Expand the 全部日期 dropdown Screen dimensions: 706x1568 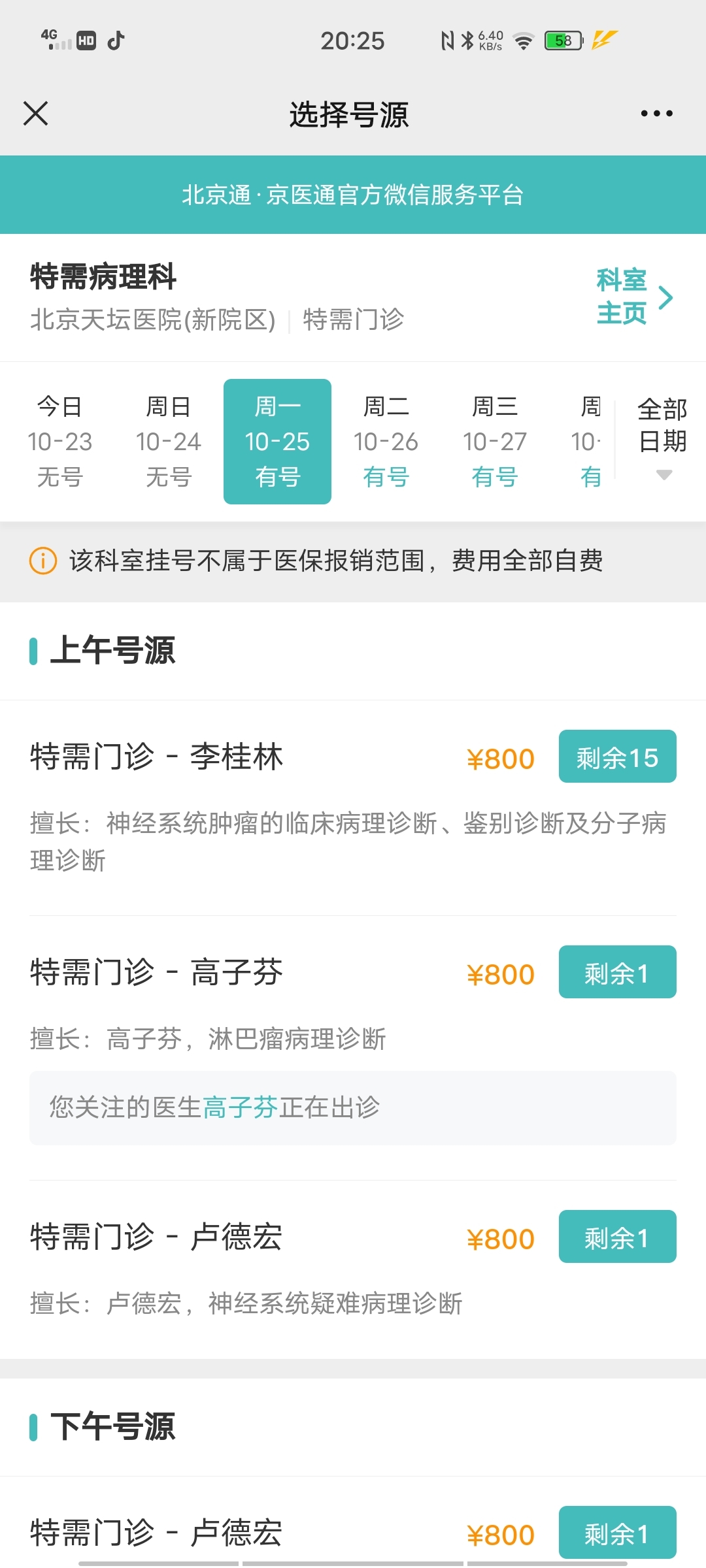coord(663,439)
